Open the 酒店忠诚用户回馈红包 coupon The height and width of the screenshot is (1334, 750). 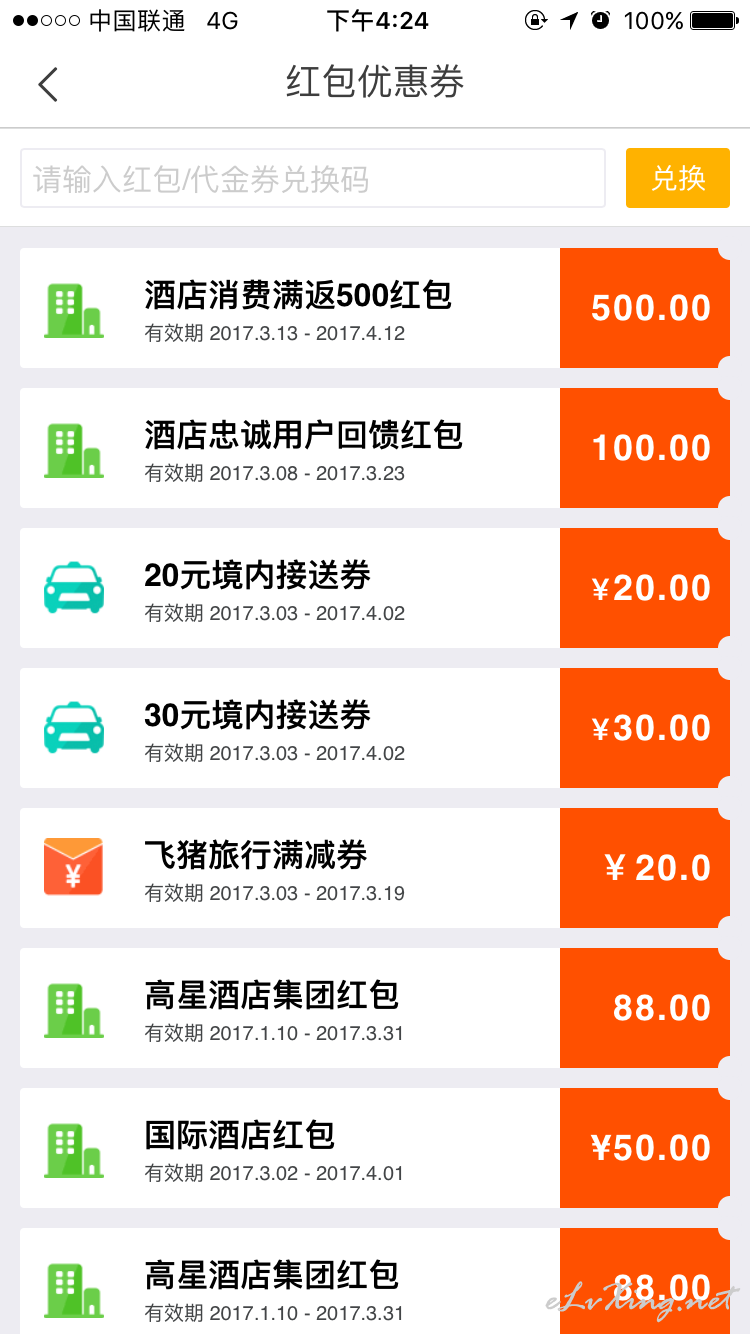(x=375, y=448)
